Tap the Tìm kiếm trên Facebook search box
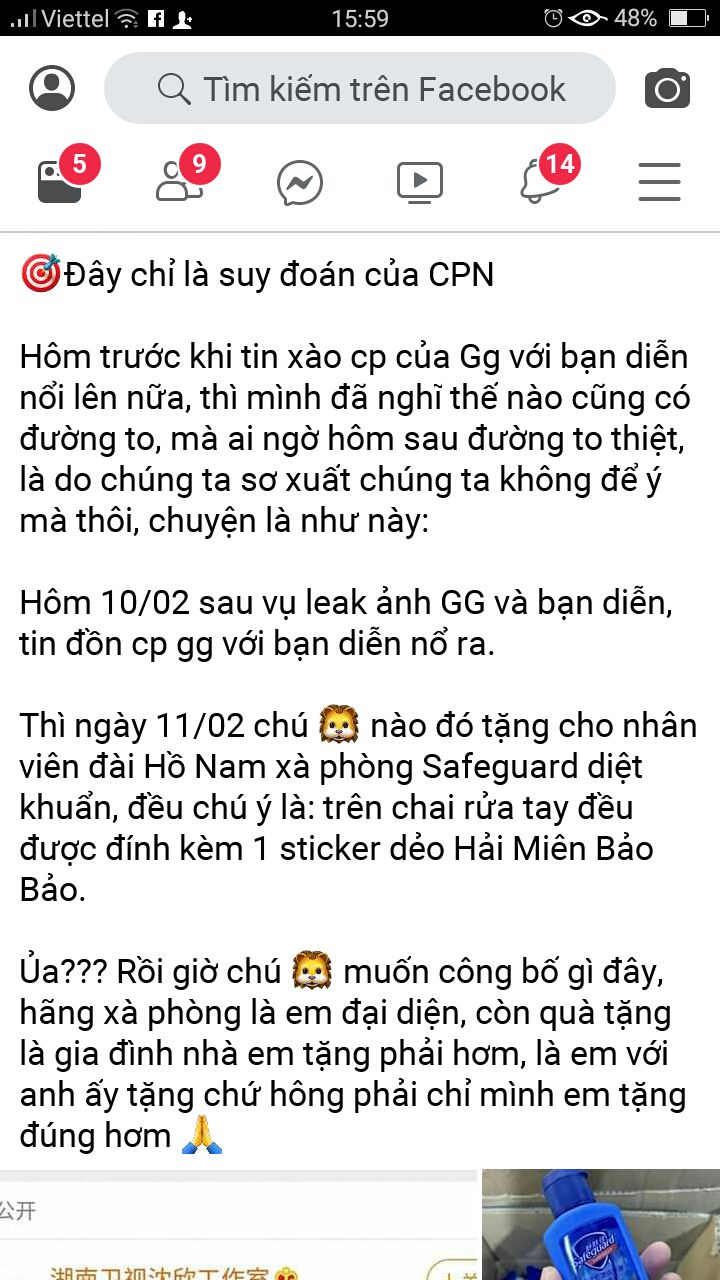This screenshot has width=720, height=1280. tap(360, 89)
